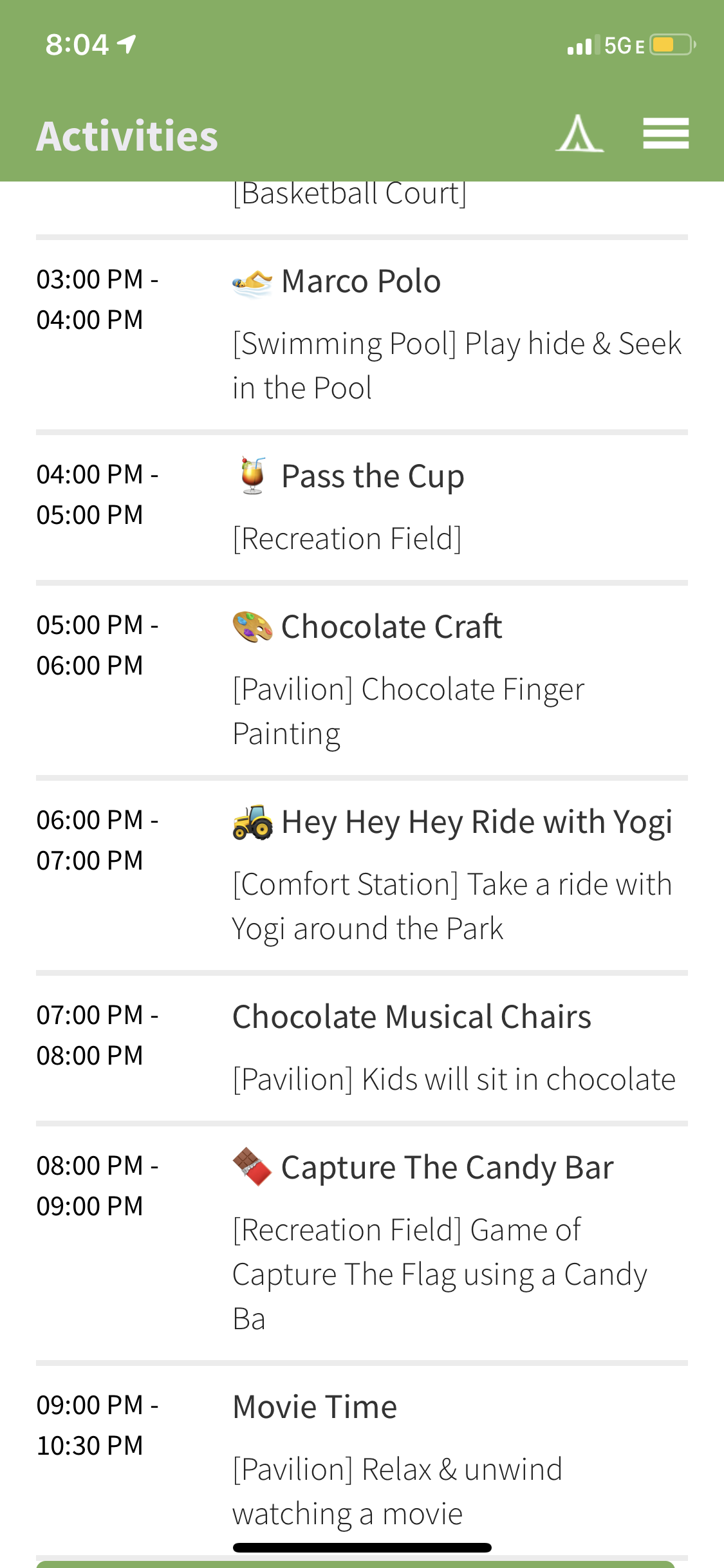Tap the tent icon in the header
The width and height of the screenshot is (724, 1568).
[x=579, y=134]
